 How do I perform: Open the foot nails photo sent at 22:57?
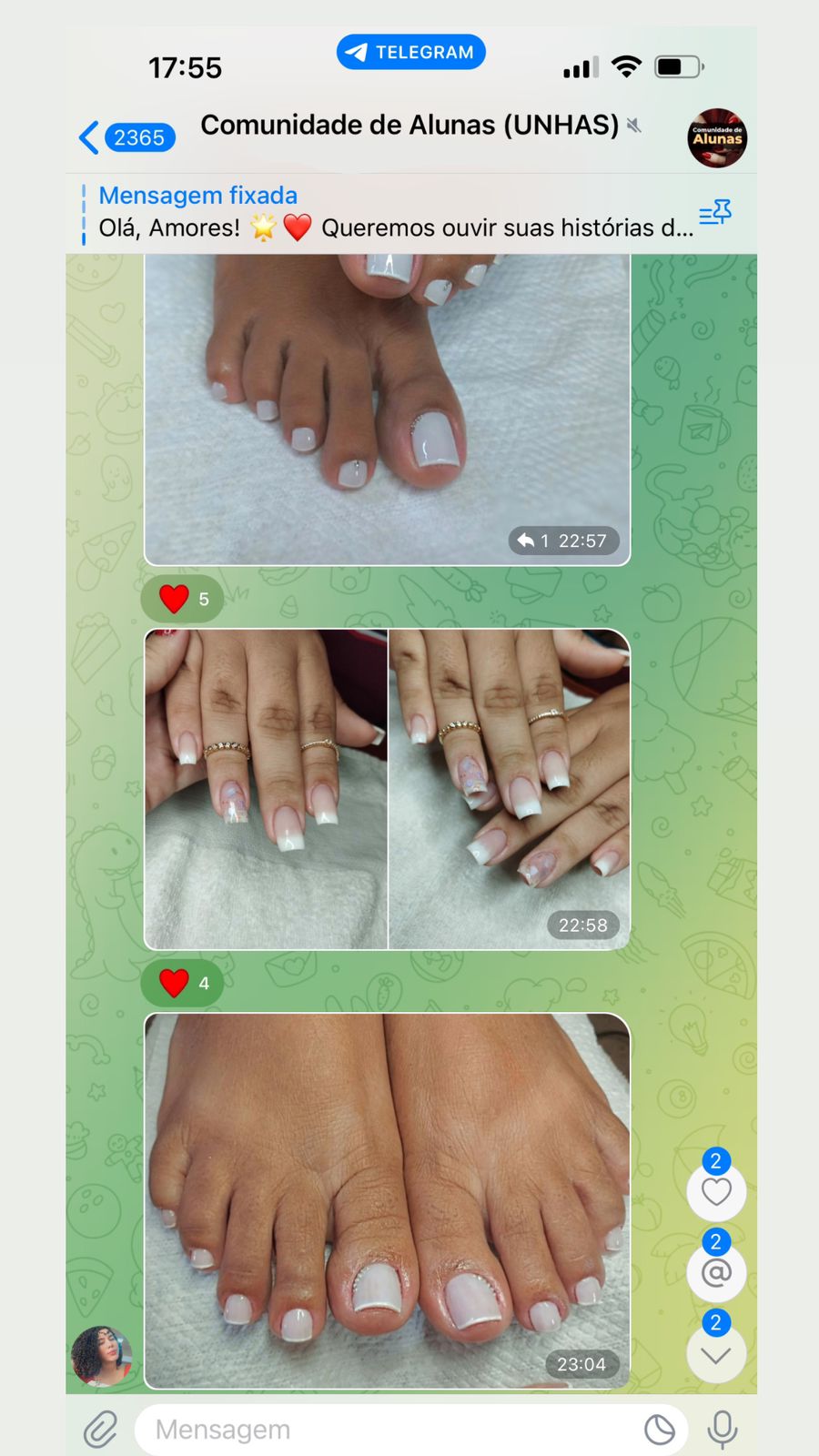387,409
